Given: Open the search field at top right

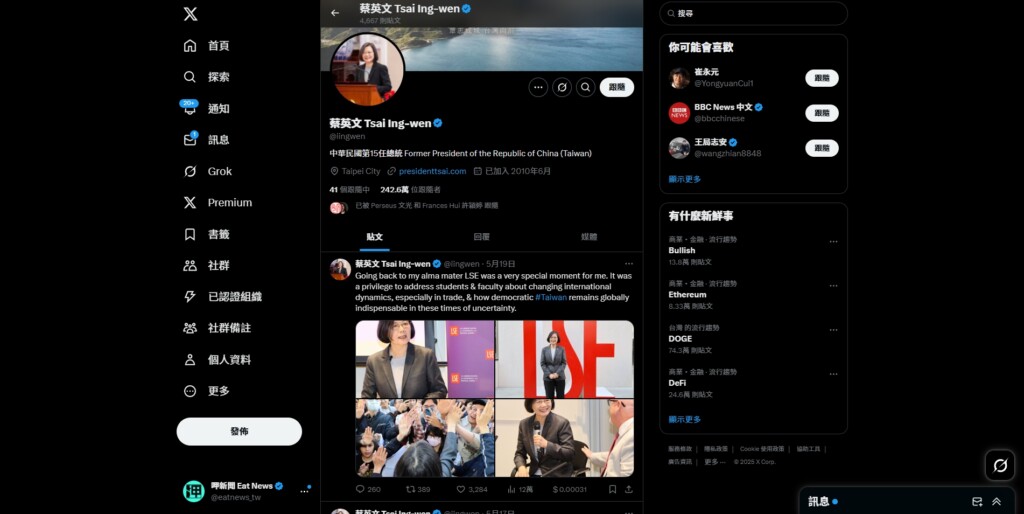Looking at the screenshot, I should (754, 13).
